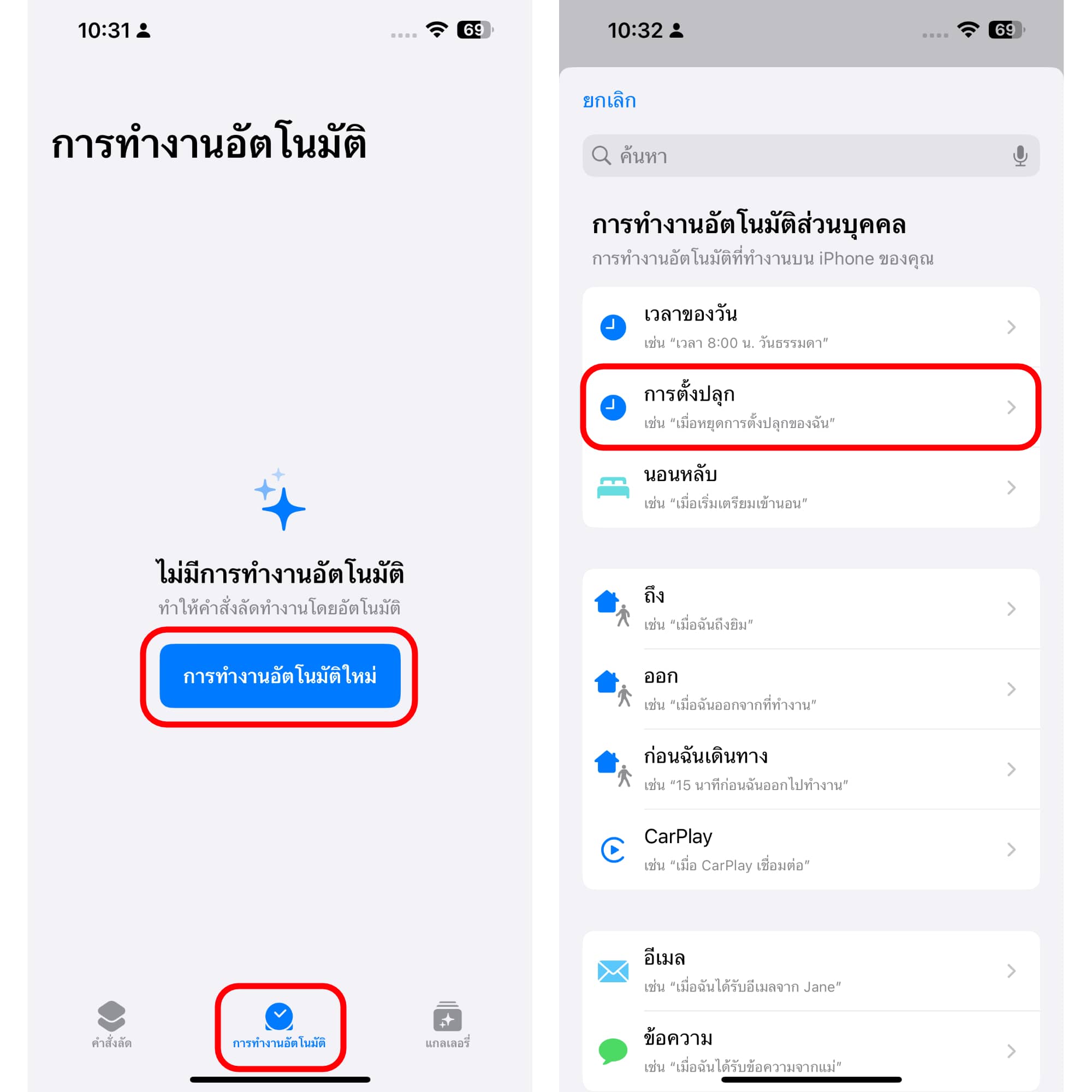Cancel with the ยกเลิก link

(609, 101)
